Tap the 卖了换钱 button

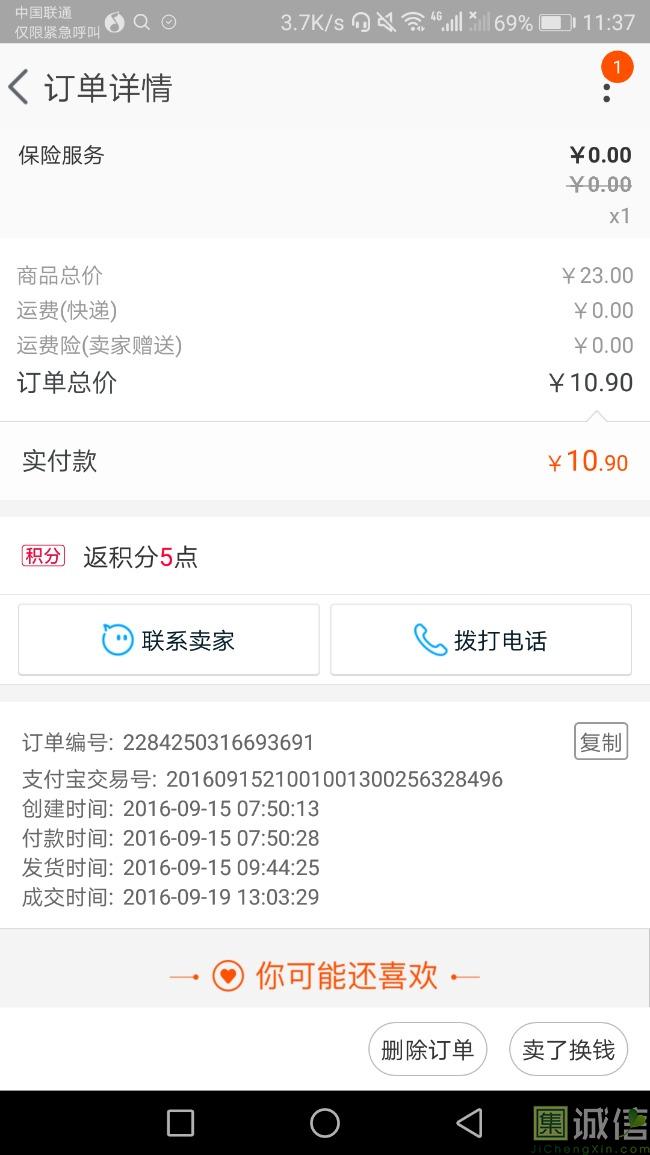tap(568, 1050)
